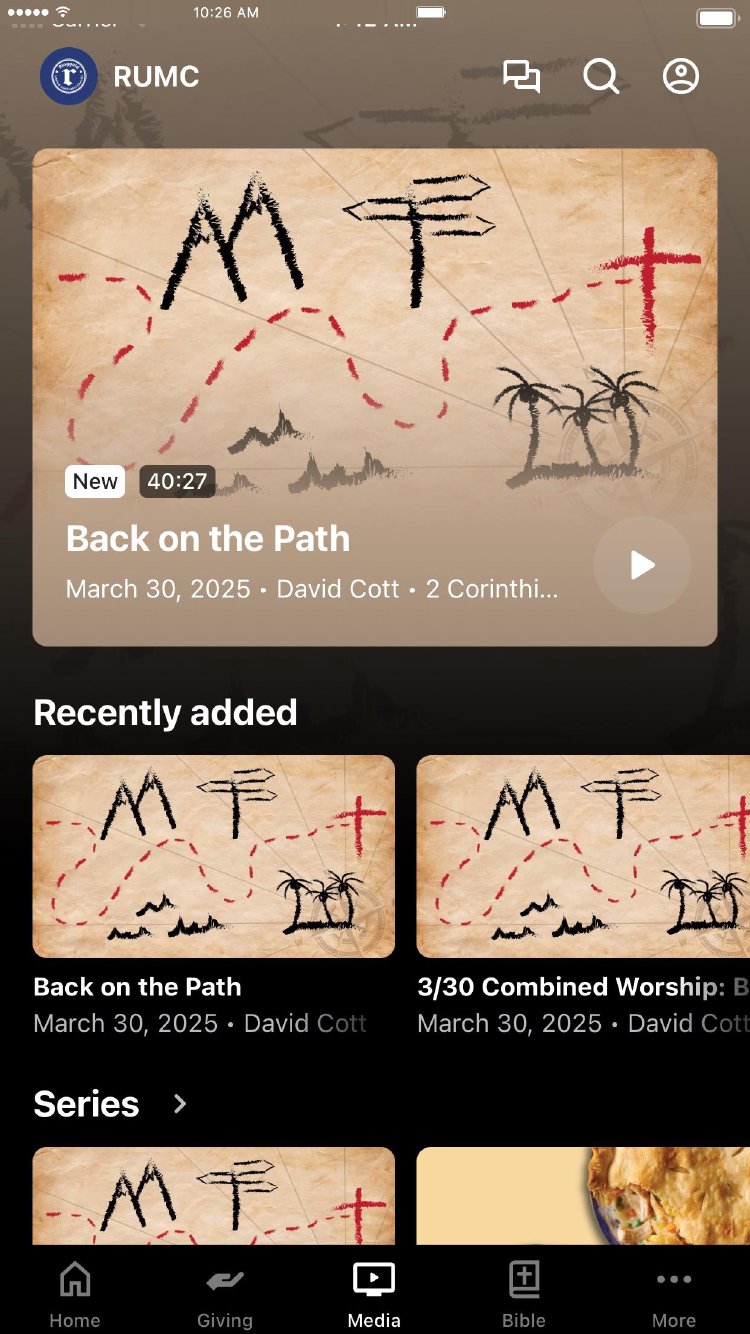Image resolution: width=750 pixels, height=1334 pixels.
Task: Go to the Home tab
Action: tap(75, 1294)
